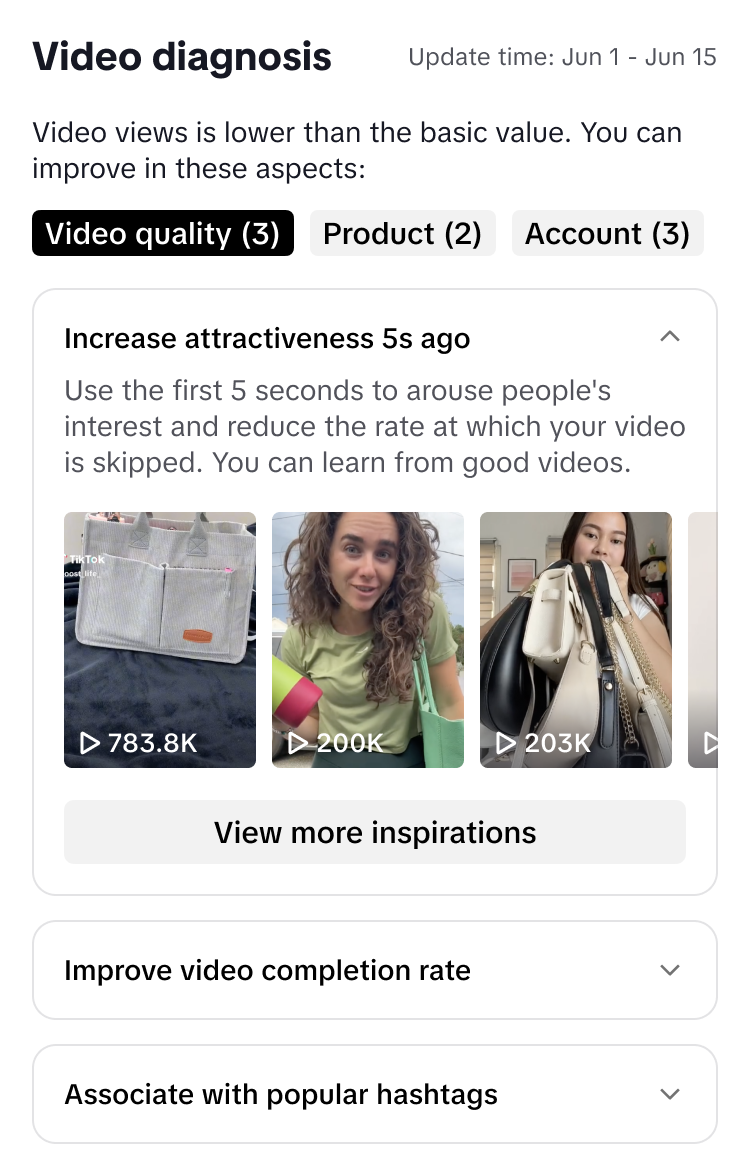The width and height of the screenshot is (750, 1176).
Task: Open the gray tote bag video with 783.8K views
Action: click(x=160, y=640)
